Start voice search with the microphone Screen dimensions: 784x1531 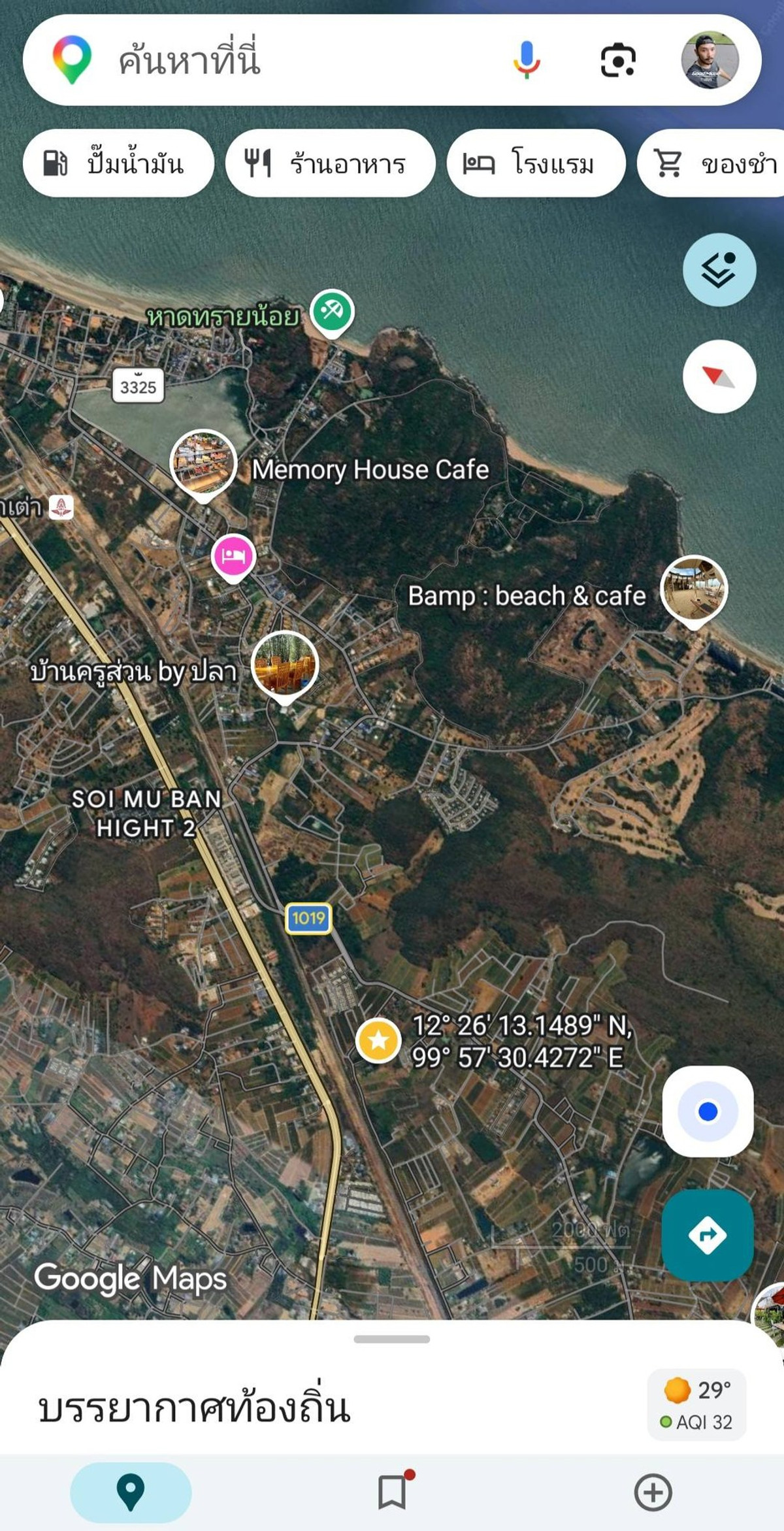point(526,60)
